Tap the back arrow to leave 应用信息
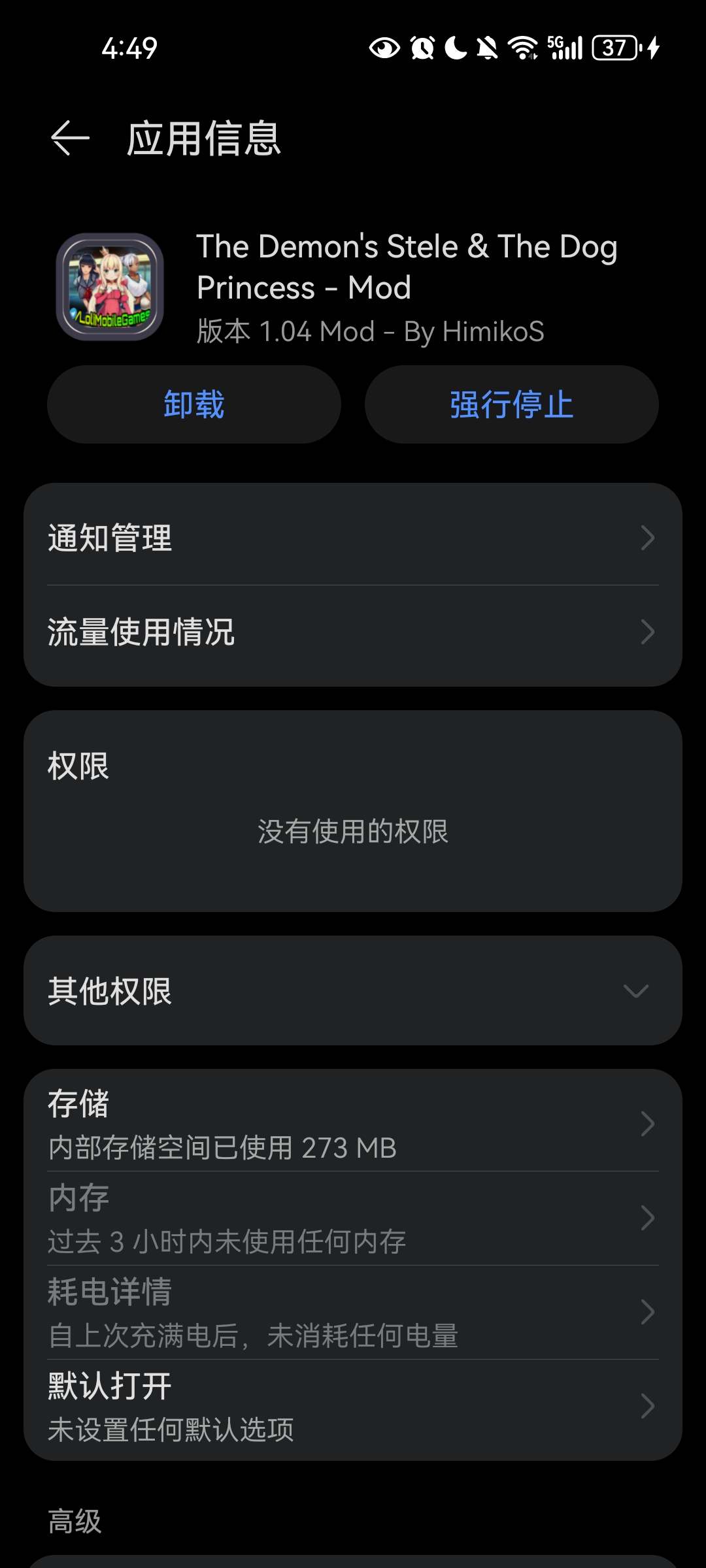 click(69, 137)
